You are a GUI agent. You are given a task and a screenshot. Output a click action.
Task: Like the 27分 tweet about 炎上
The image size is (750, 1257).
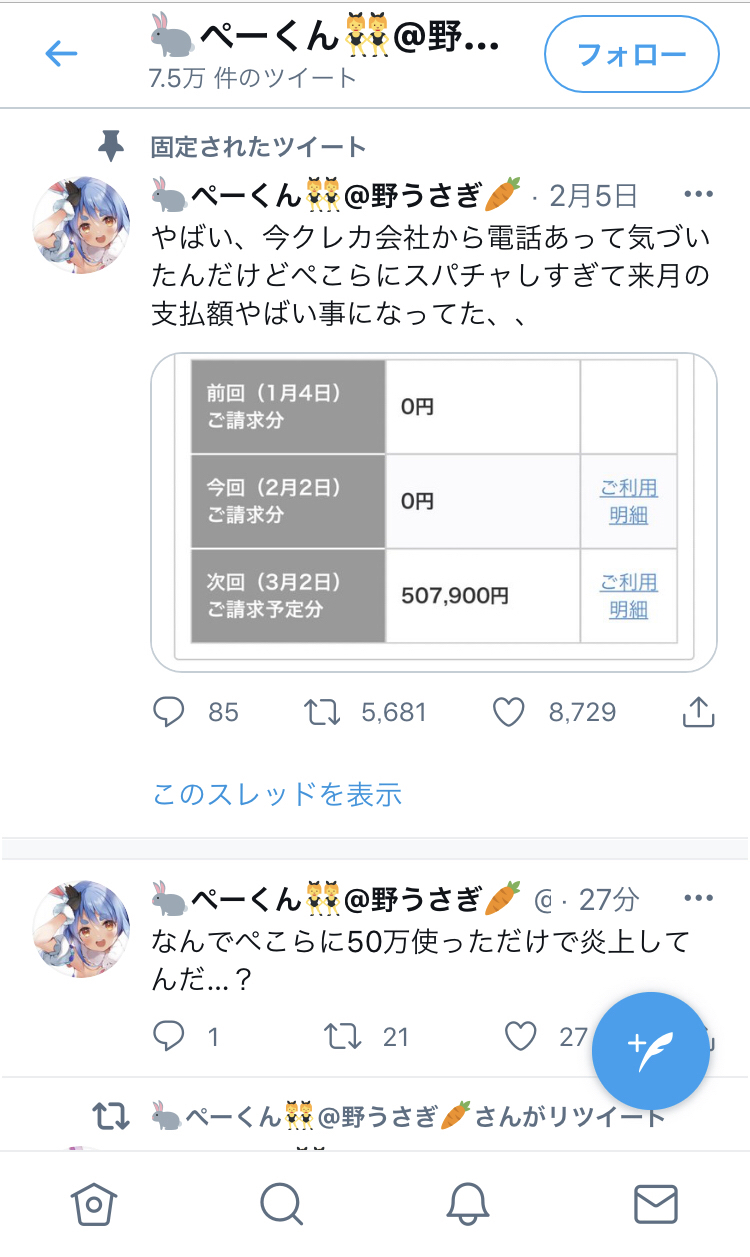(521, 1036)
